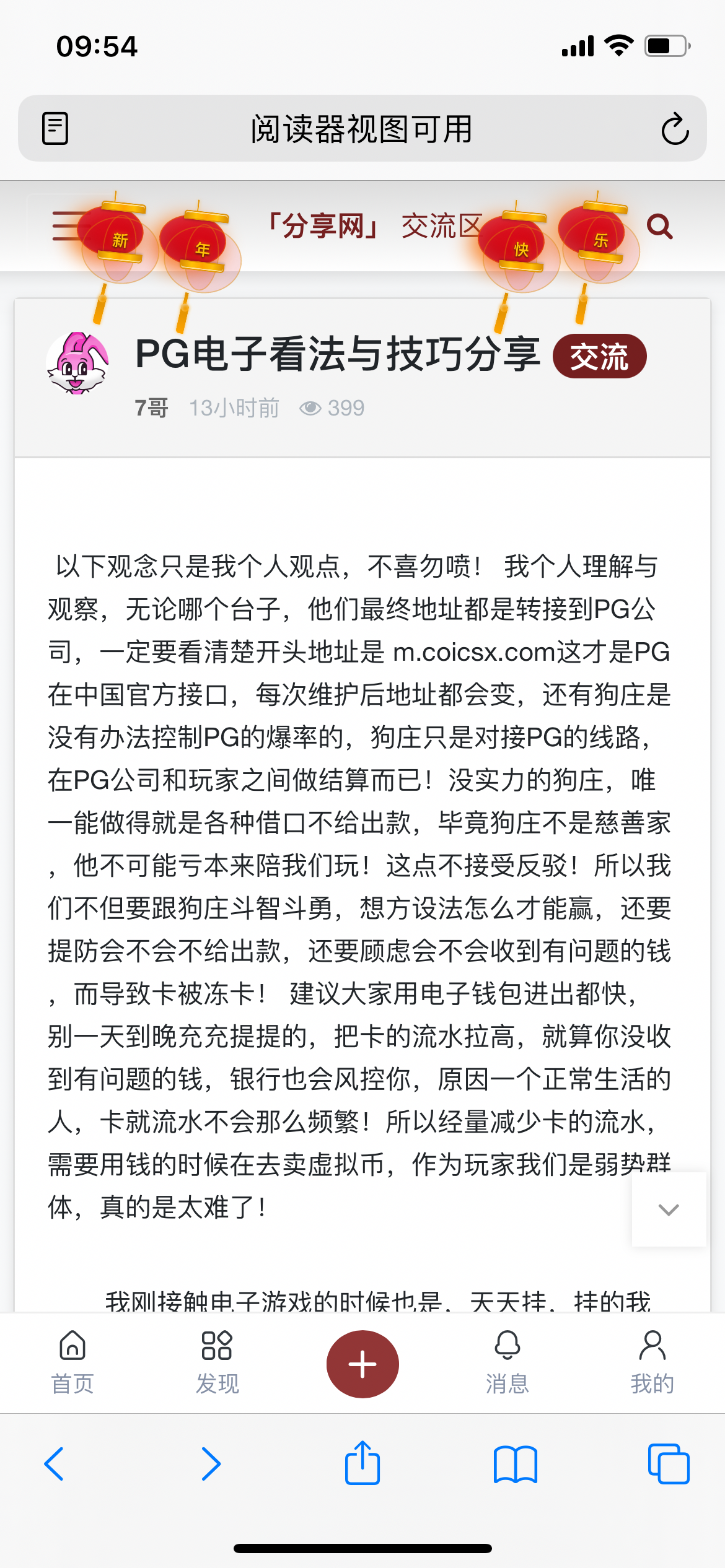Create a new post with plus button
Image resolution: width=725 pixels, height=1568 pixels.
(362, 1364)
